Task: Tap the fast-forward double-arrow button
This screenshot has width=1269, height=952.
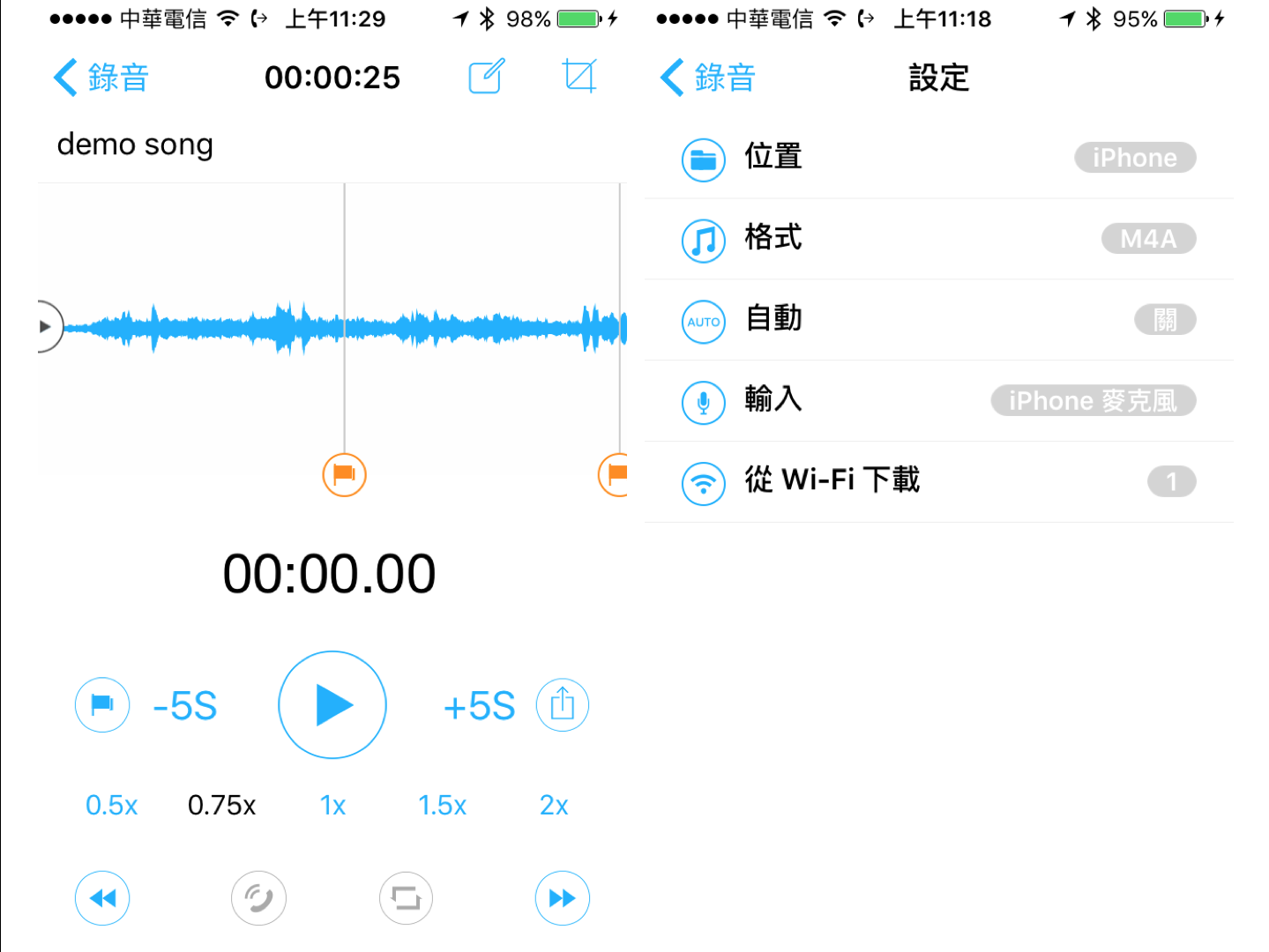Action: pos(563,898)
